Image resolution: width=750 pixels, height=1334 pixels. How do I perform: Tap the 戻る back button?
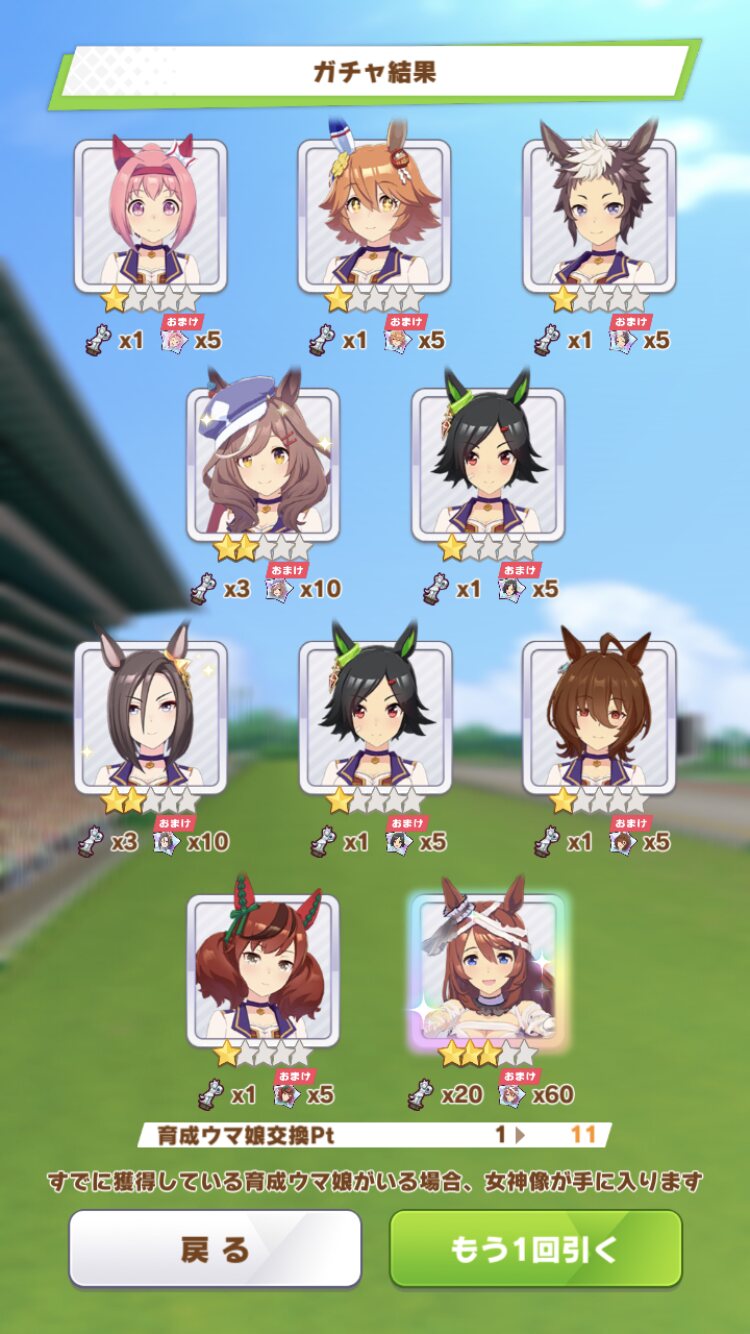pos(214,1248)
